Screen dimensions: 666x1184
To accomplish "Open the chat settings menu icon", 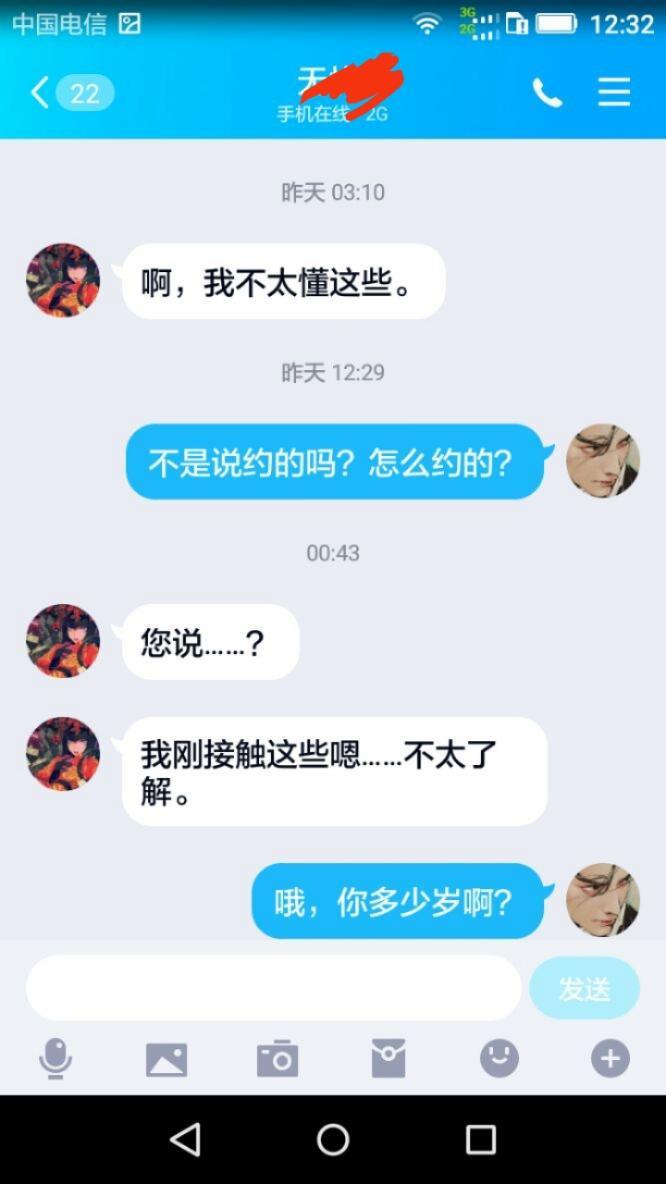I will [x=614, y=93].
